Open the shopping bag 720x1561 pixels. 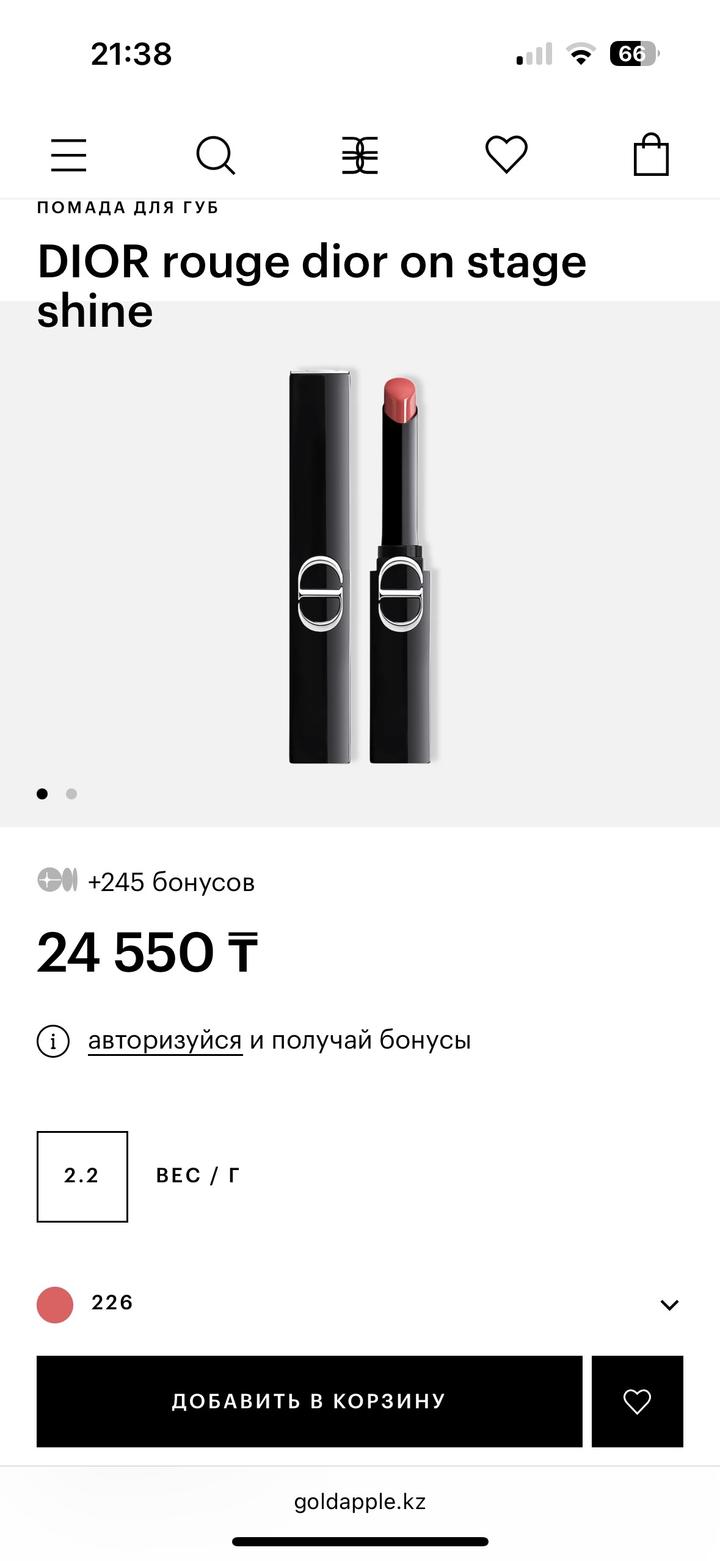tap(651, 155)
